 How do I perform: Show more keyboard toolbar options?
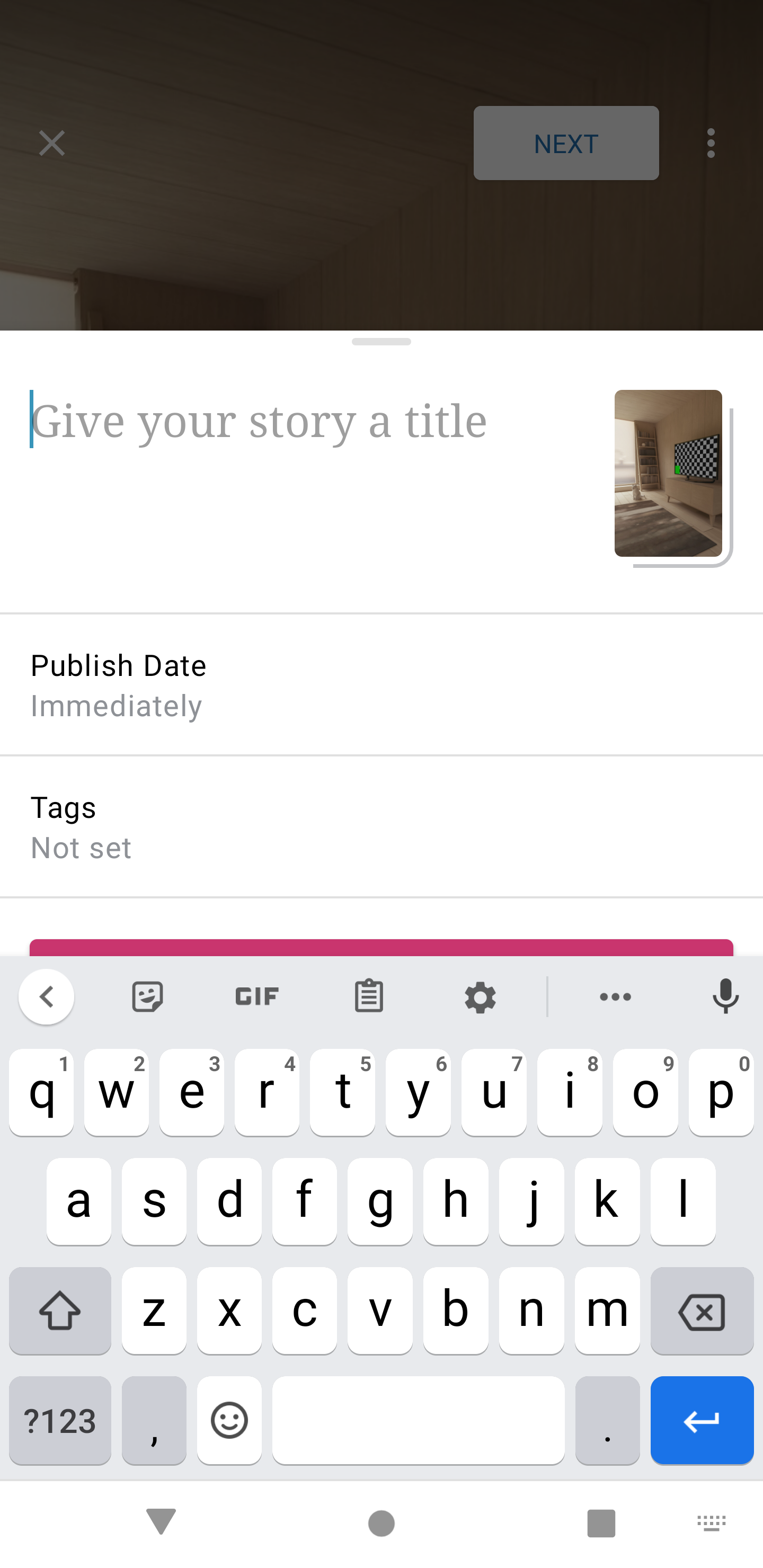click(615, 997)
